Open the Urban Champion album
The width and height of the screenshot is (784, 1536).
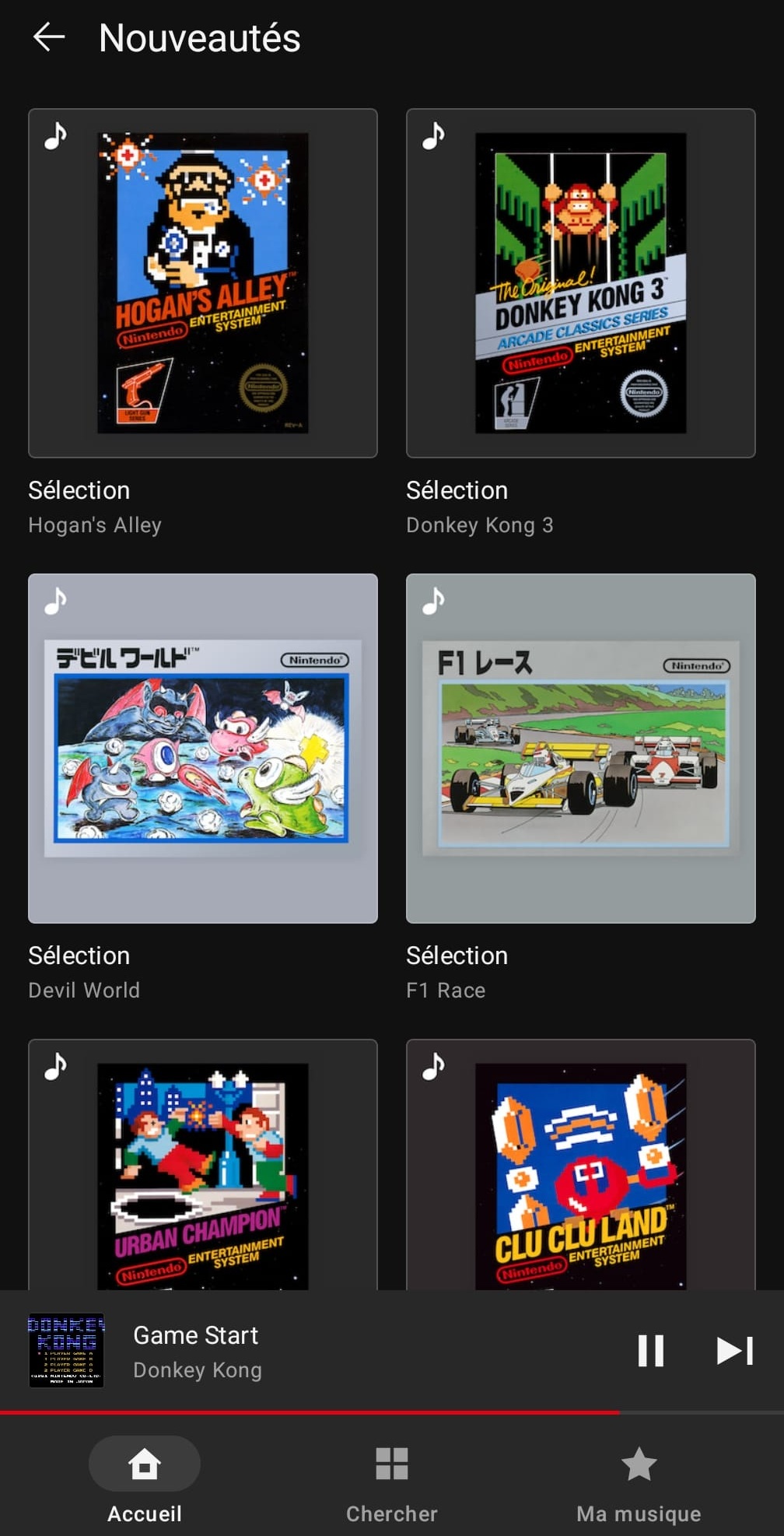[203, 1164]
